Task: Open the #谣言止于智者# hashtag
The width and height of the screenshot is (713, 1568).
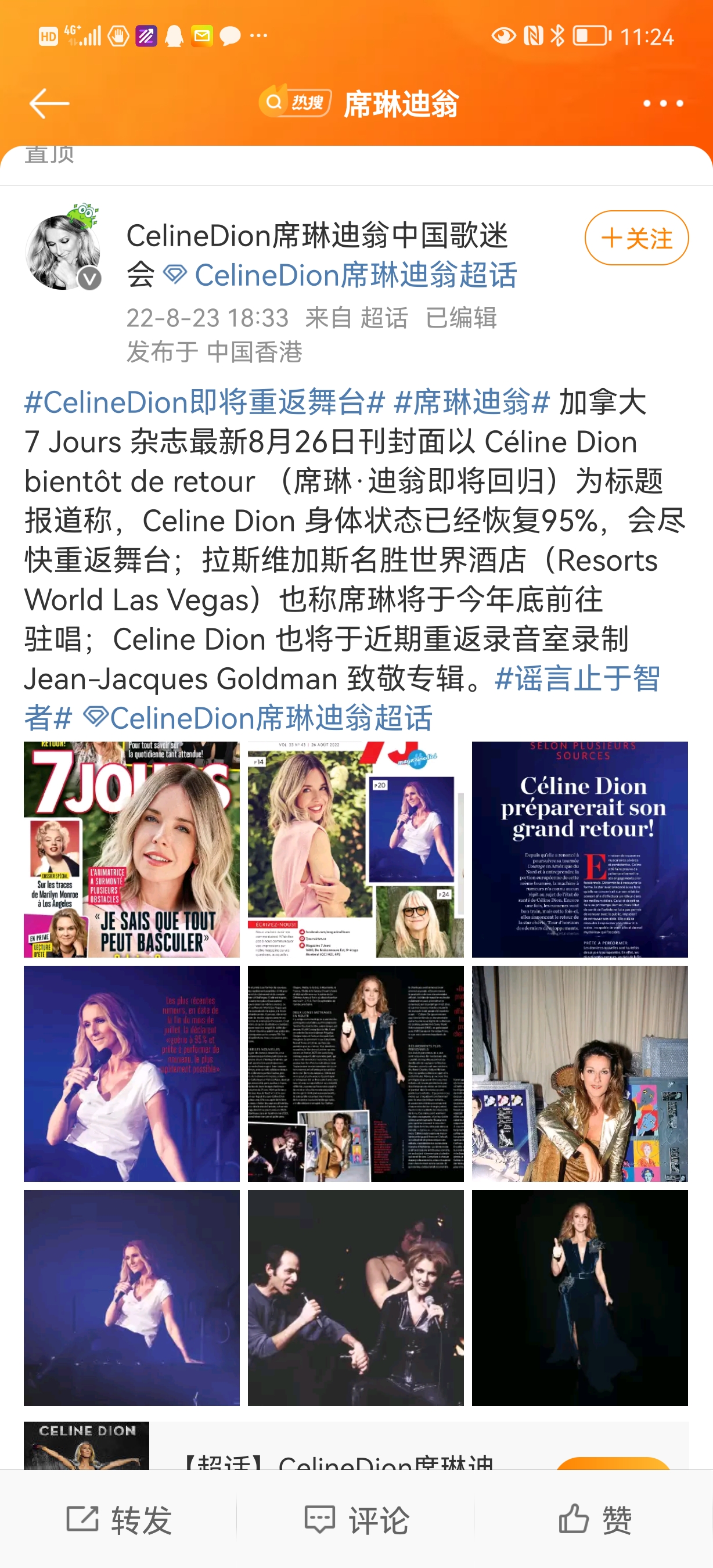Action: [577, 679]
